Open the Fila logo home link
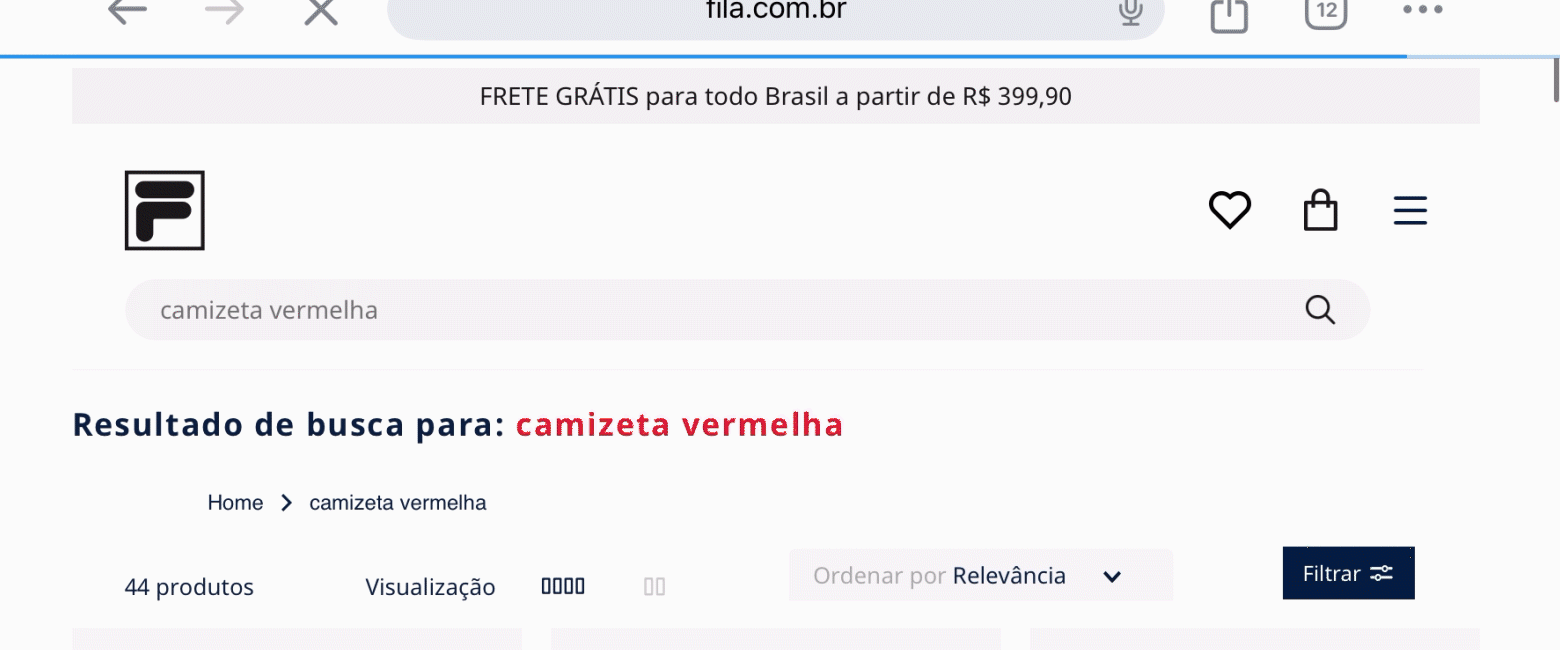This screenshot has height=650, width=1560. click(x=165, y=210)
